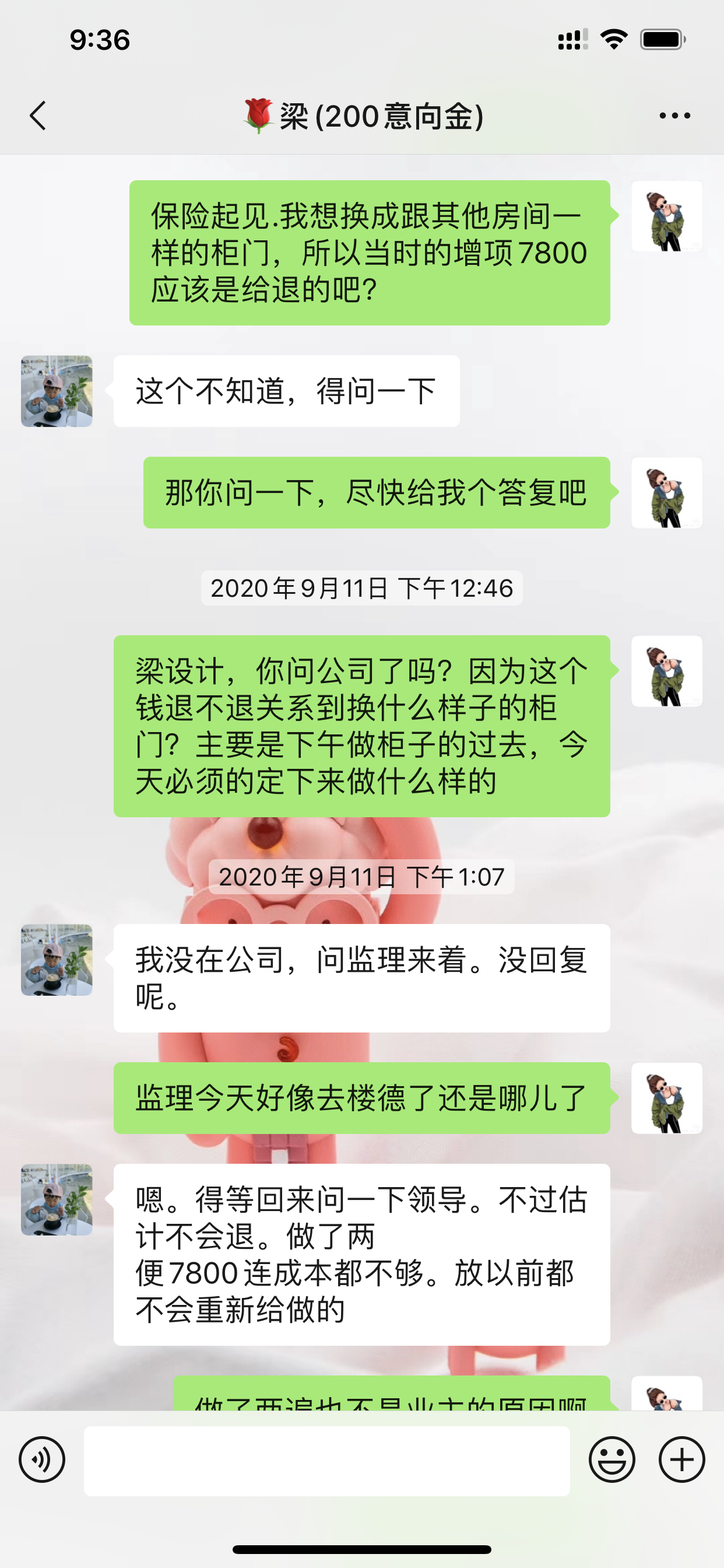The image size is (724, 1568).
Task: Open the emoji sticker panel
Action: (611, 1459)
